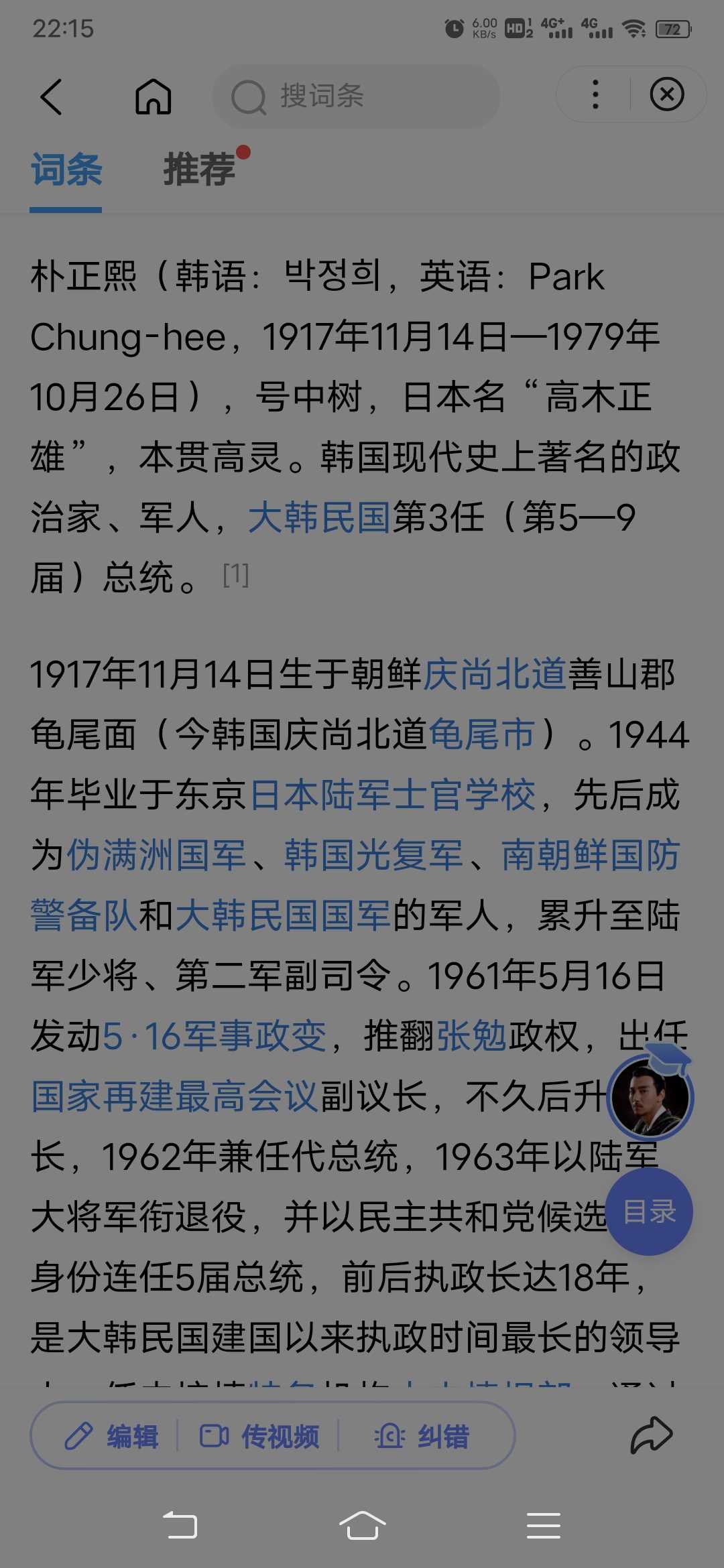
Task: Tap the 搜词条 search box
Action: click(x=355, y=96)
